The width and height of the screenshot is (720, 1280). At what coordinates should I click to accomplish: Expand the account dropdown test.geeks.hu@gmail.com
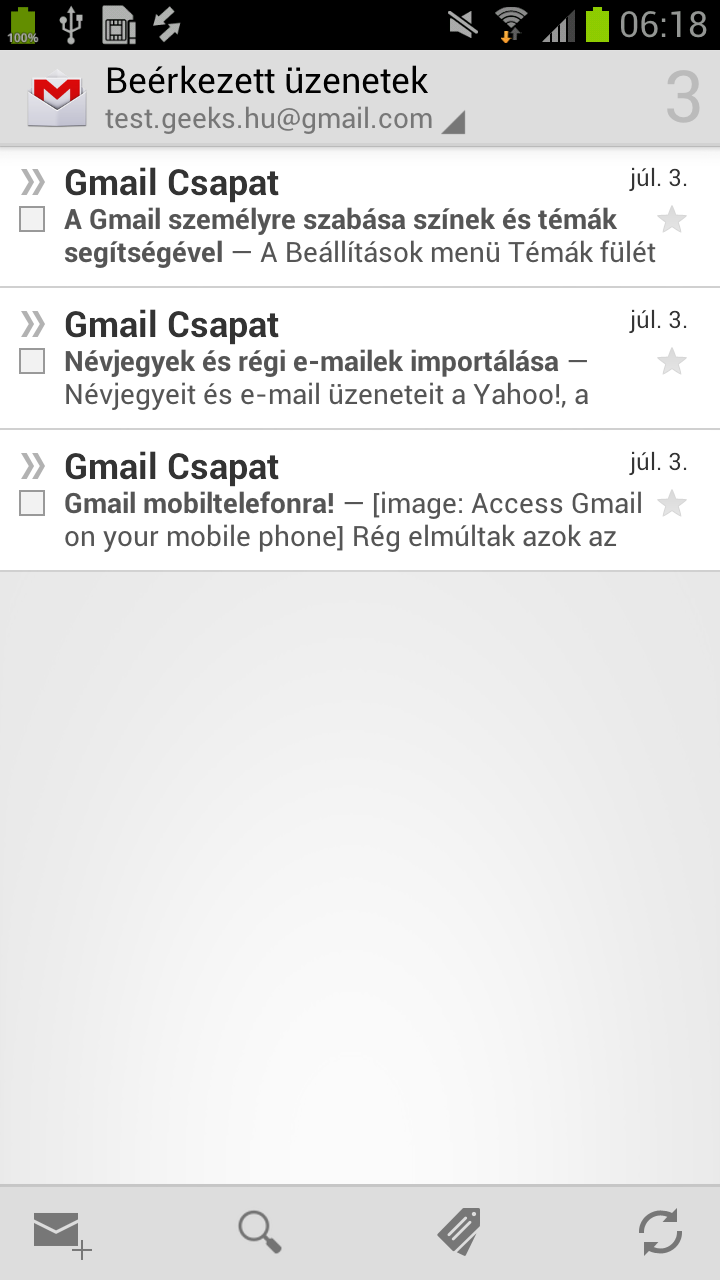point(285,119)
